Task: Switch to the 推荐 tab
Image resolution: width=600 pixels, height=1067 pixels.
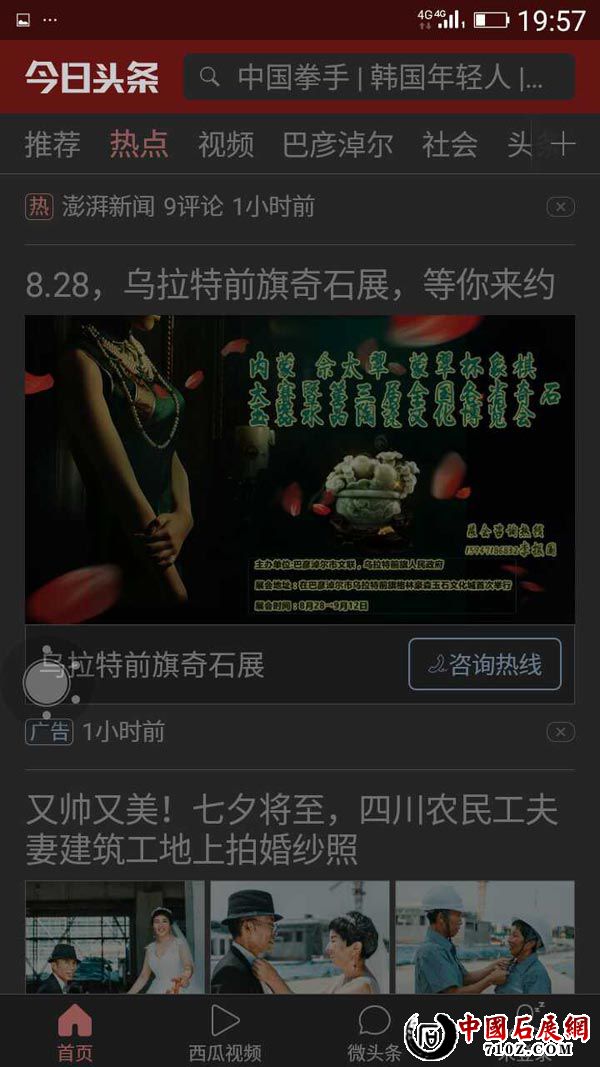Action: 52,144
